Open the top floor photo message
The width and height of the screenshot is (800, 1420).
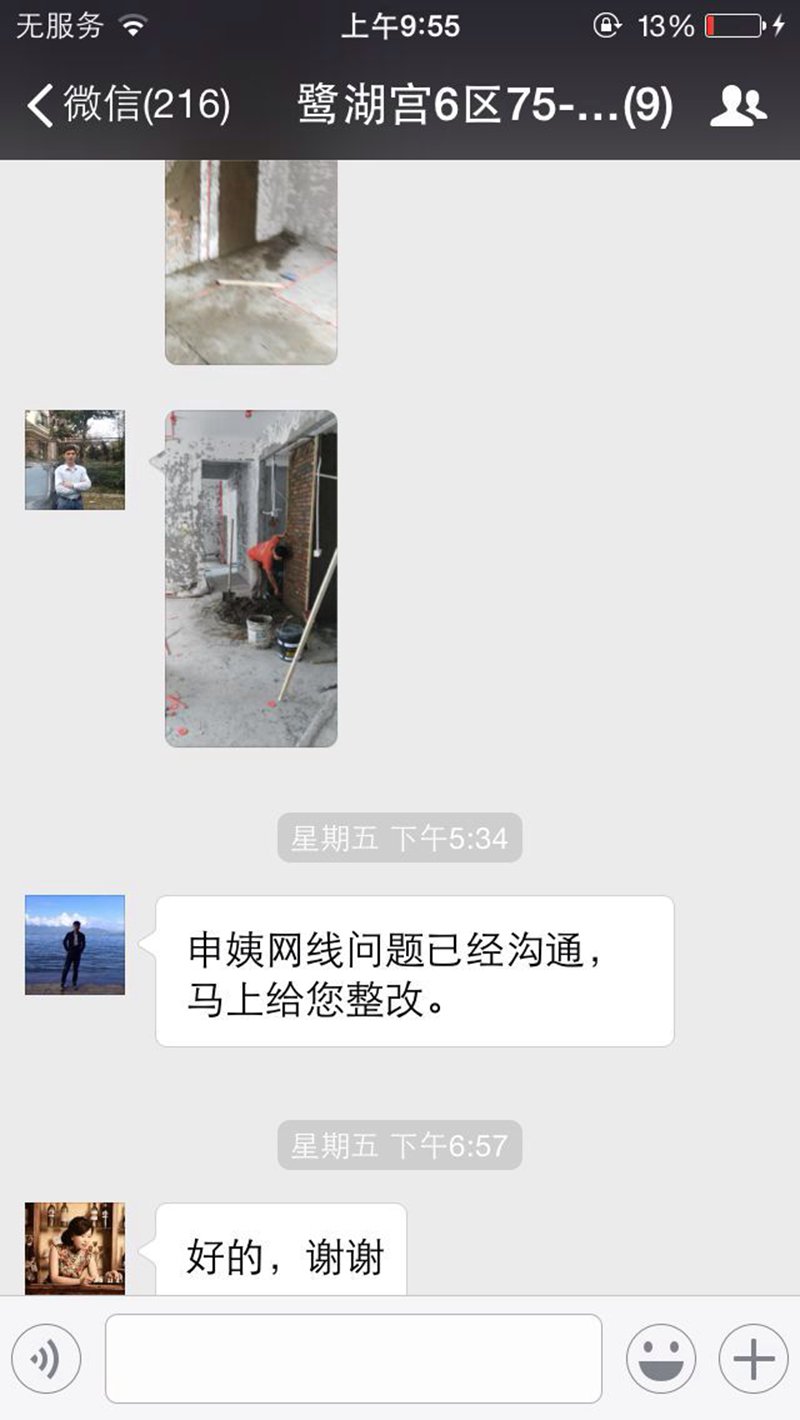pos(251,262)
